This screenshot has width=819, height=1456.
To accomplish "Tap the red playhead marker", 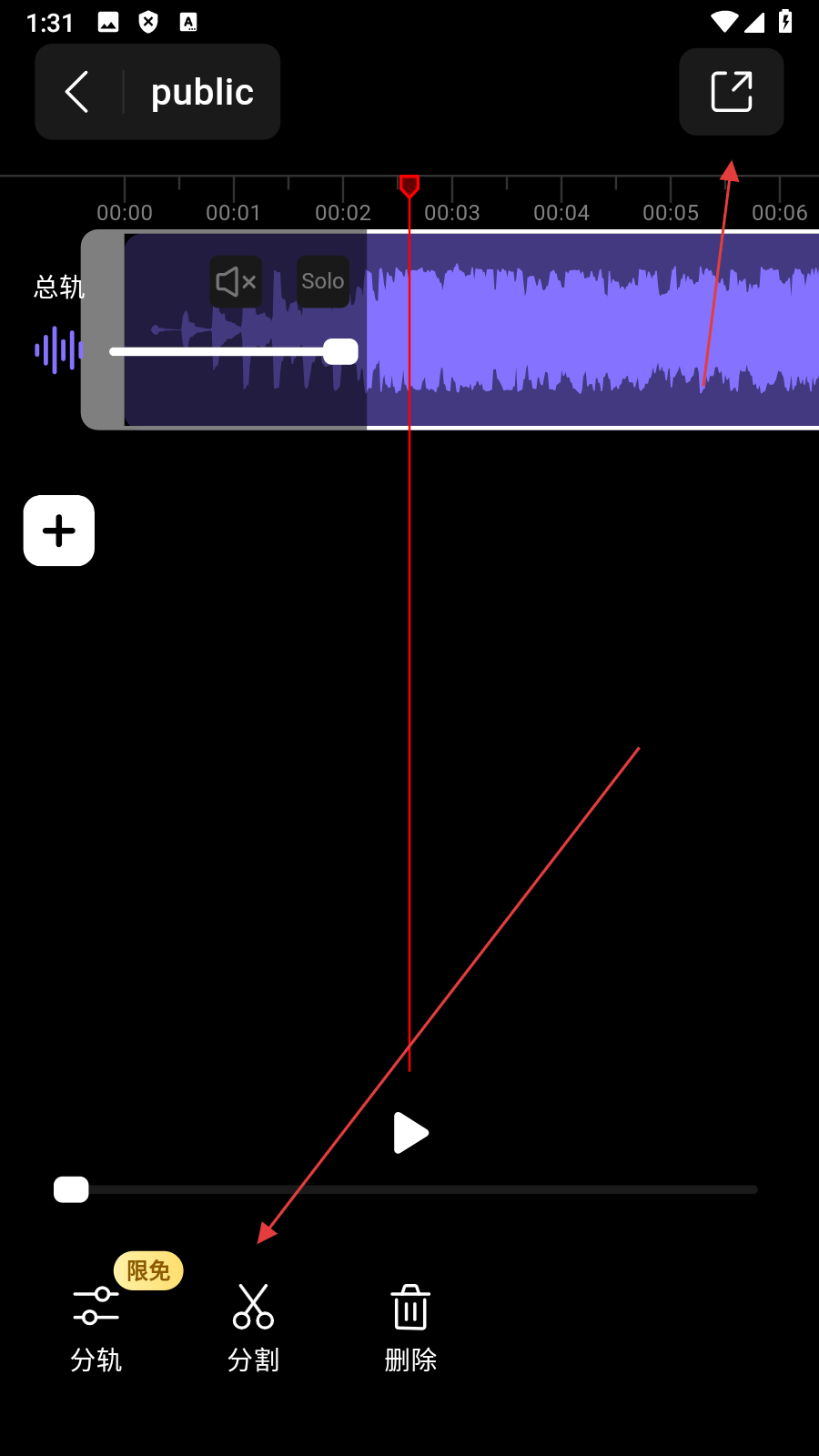I will coord(409,187).
